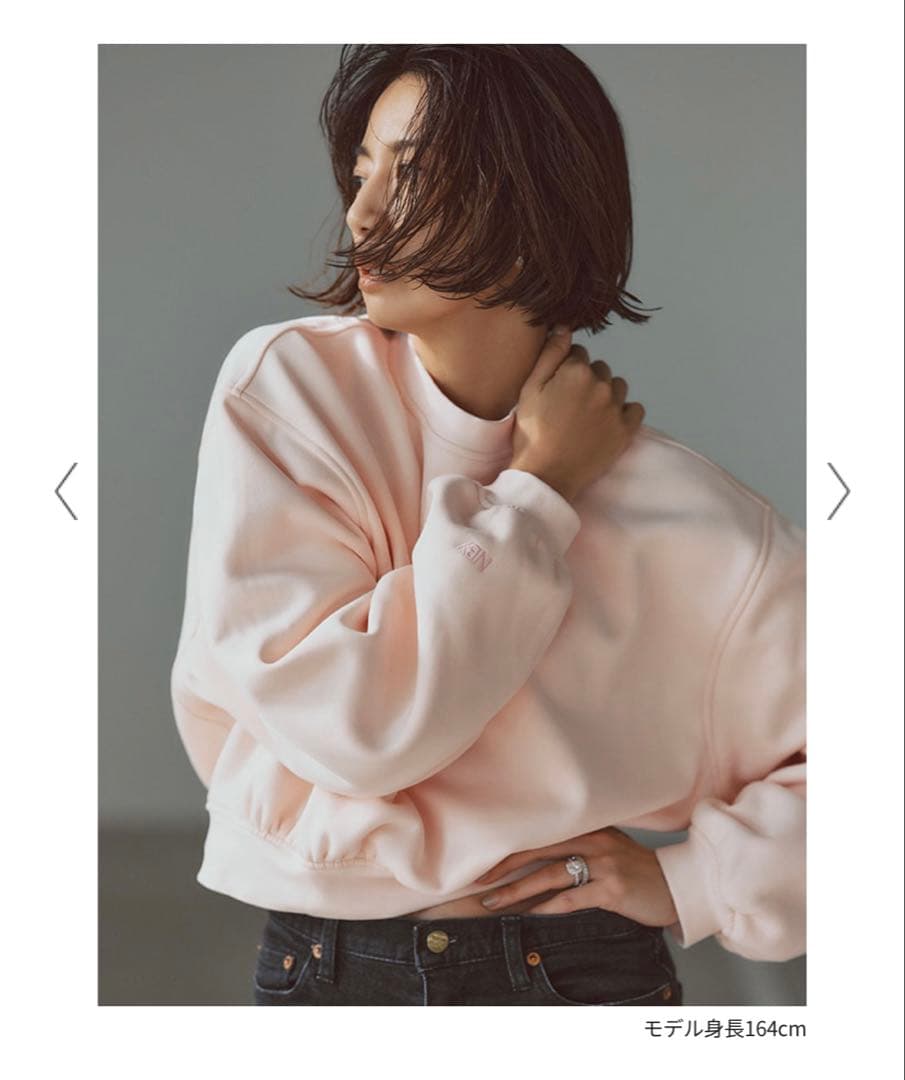This screenshot has height=1080, width=905.
Task: Select the model height label below the photo
Action: (x=727, y=1026)
